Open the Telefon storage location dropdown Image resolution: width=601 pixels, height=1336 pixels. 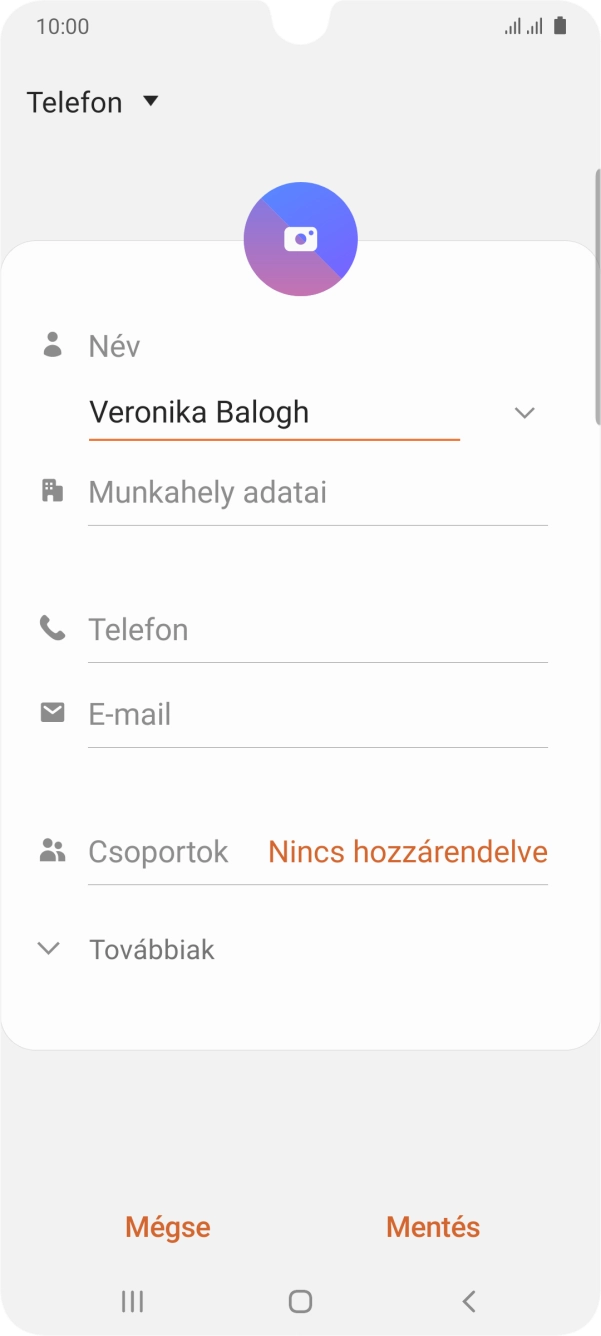click(x=93, y=102)
